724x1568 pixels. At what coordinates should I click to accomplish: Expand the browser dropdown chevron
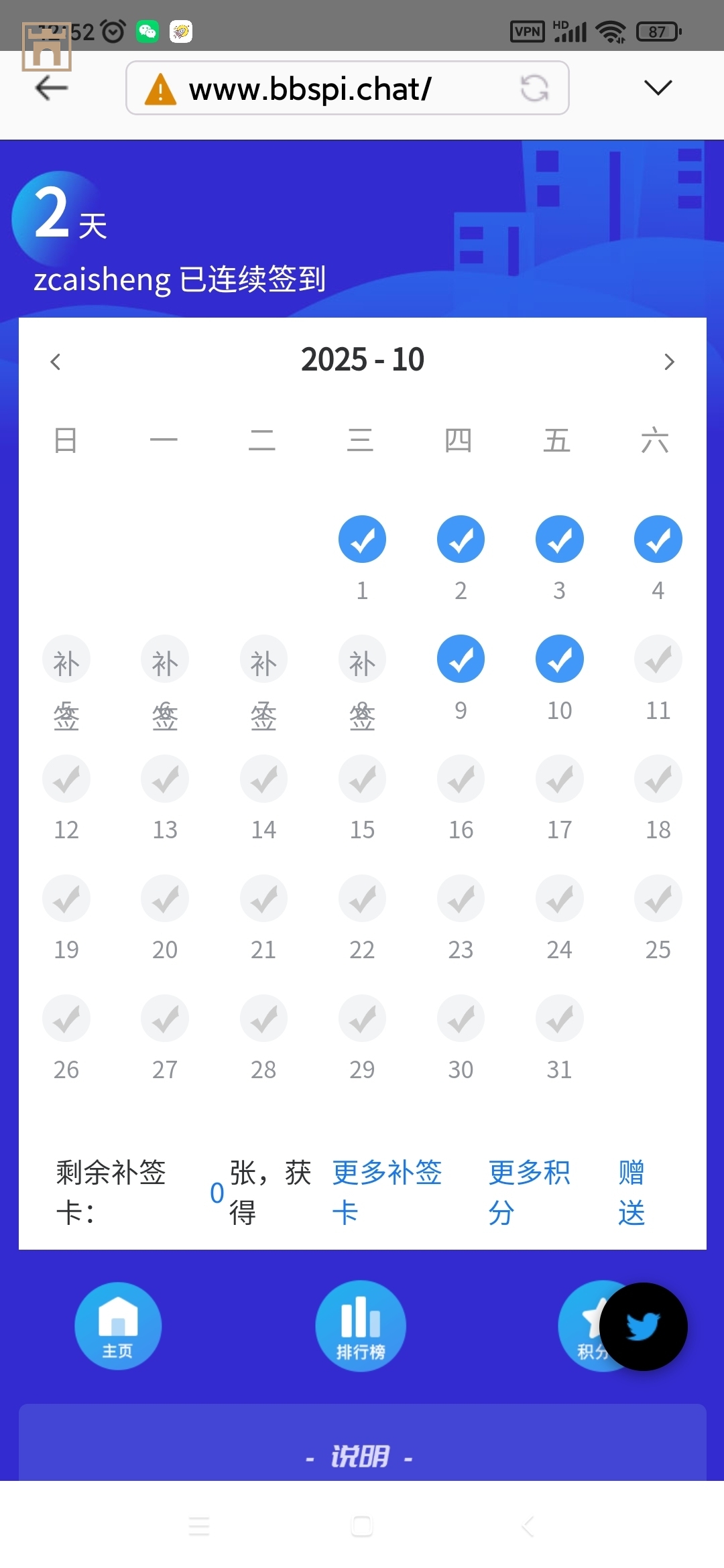tap(657, 88)
